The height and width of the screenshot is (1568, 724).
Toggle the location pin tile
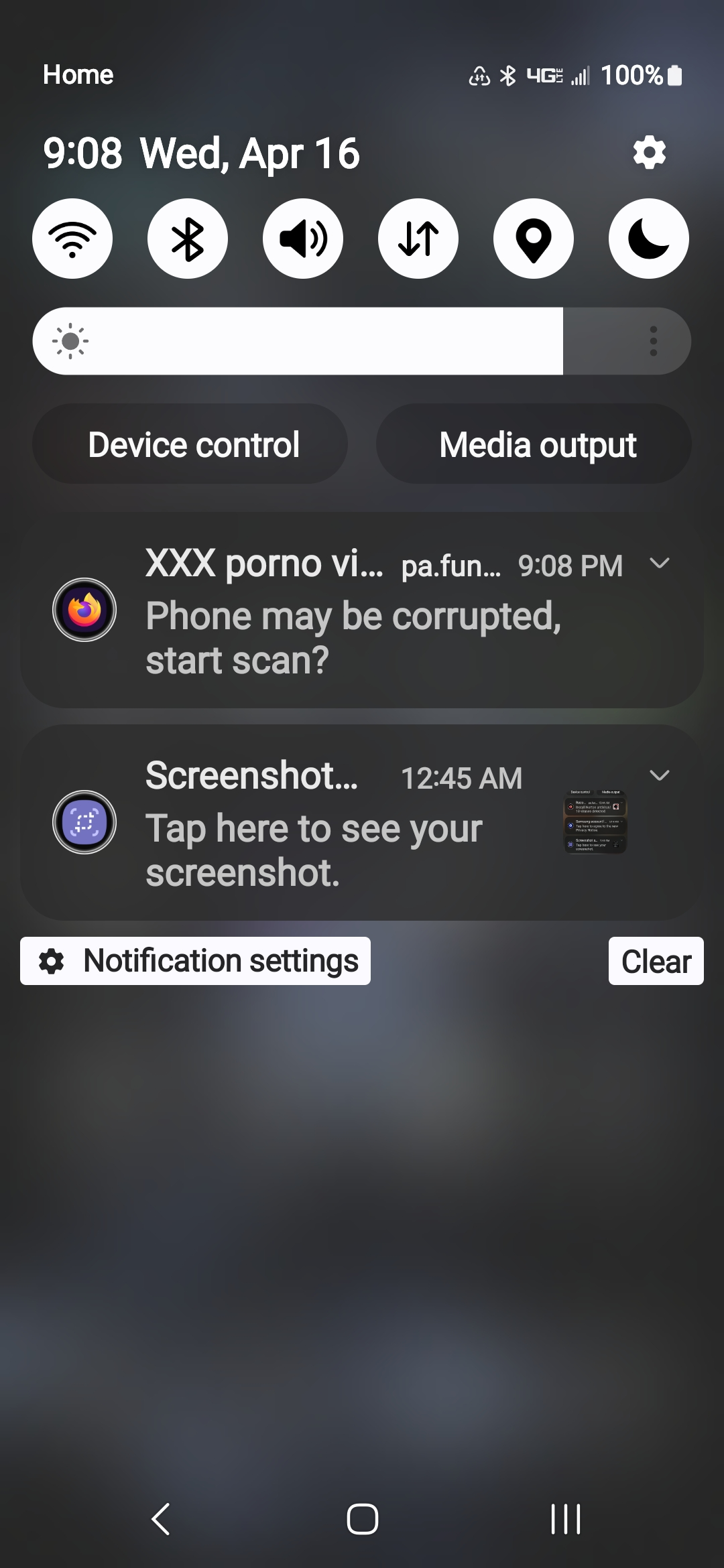tap(534, 239)
